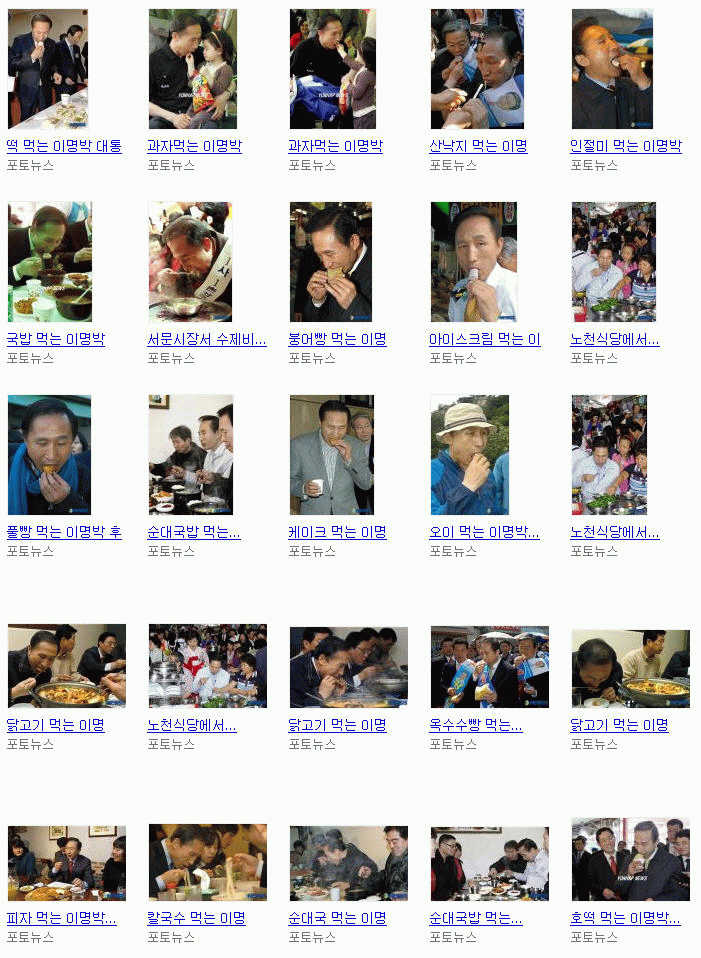This screenshot has height=958, width=701.
Task: Open the photo above '피자 먹는 이명박...'
Action: pos(67,863)
